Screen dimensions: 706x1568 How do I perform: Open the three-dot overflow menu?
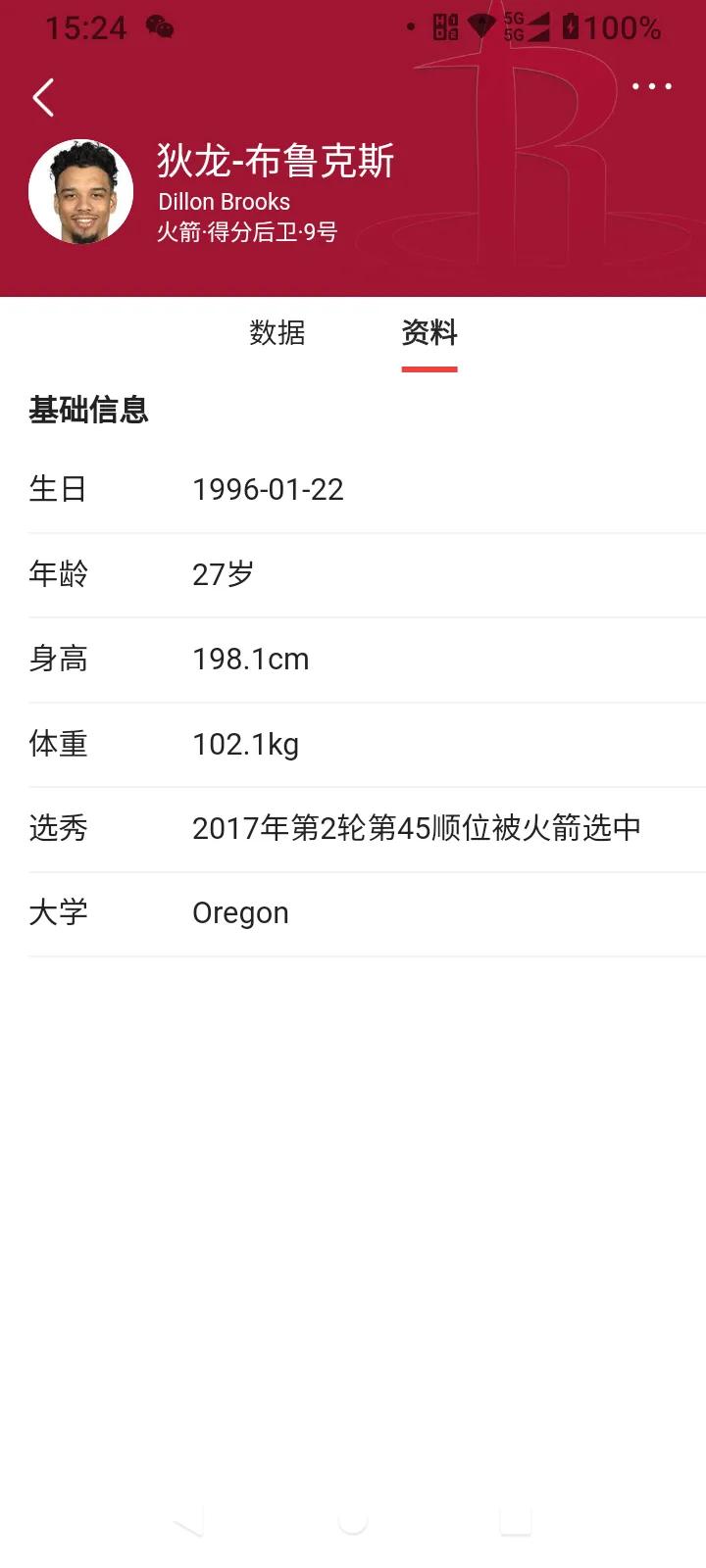651,86
